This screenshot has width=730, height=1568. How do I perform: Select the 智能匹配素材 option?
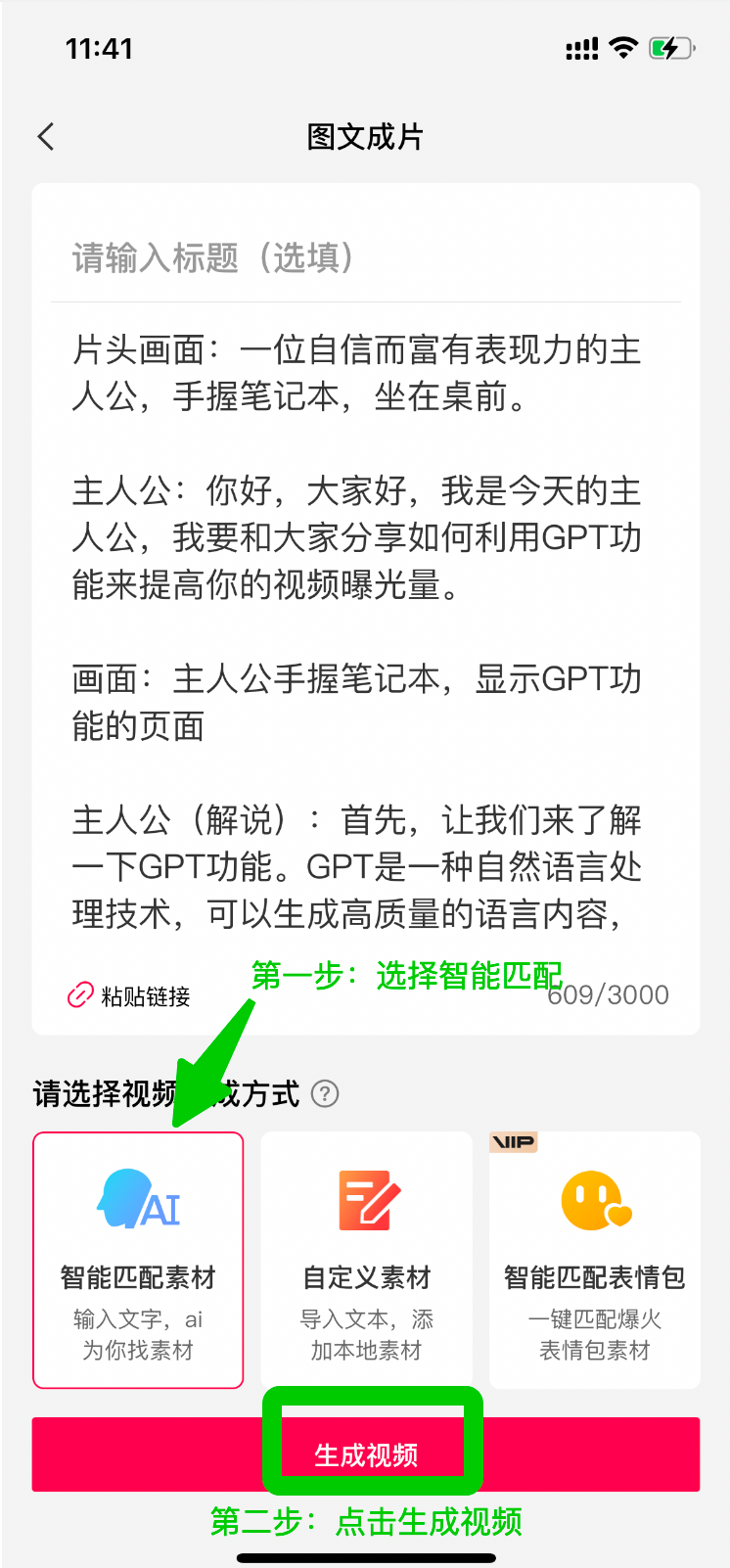pos(138,1260)
